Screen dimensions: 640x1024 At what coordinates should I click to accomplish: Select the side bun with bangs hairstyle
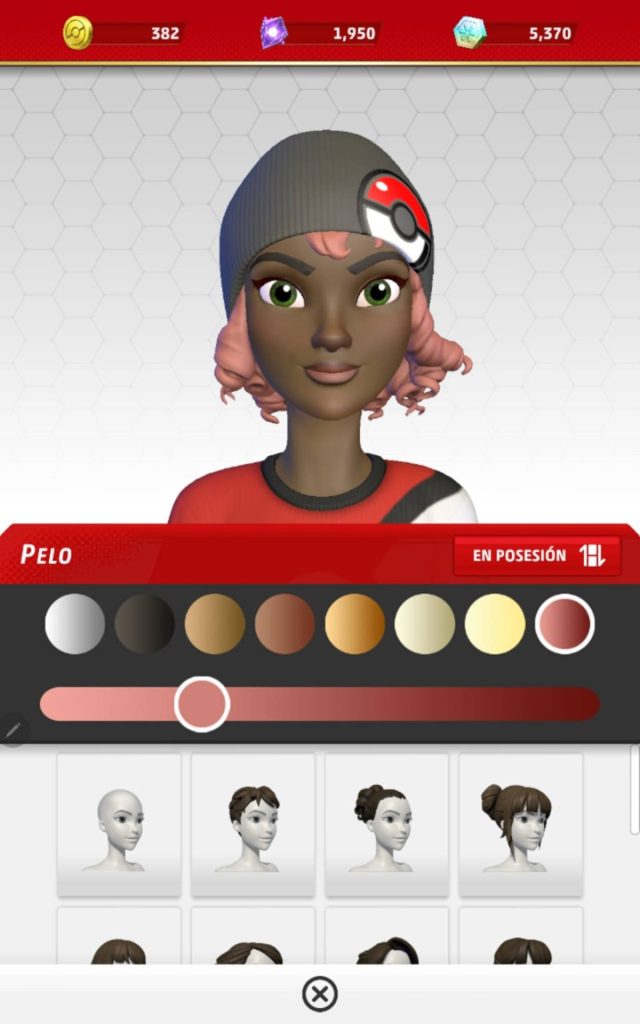(520, 825)
